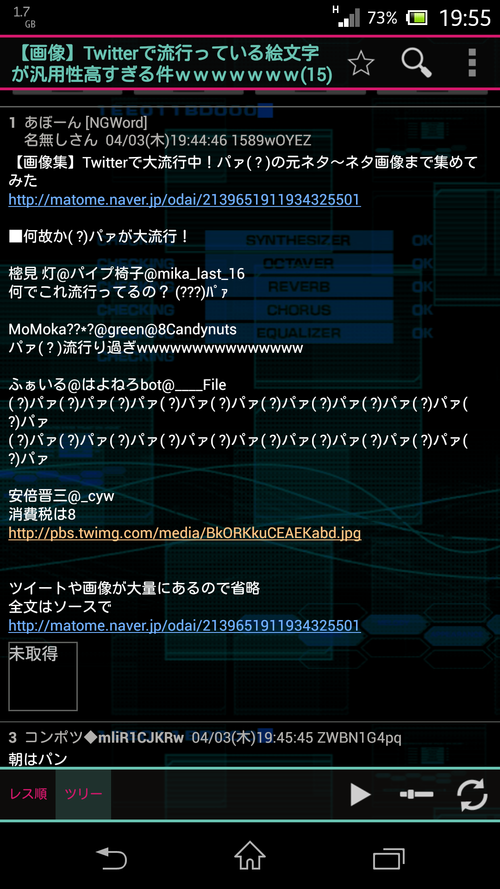Screen dimensions: 500x889
Task: Switch to ツリー view
Action: pyautogui.click(x=83, y=794)
